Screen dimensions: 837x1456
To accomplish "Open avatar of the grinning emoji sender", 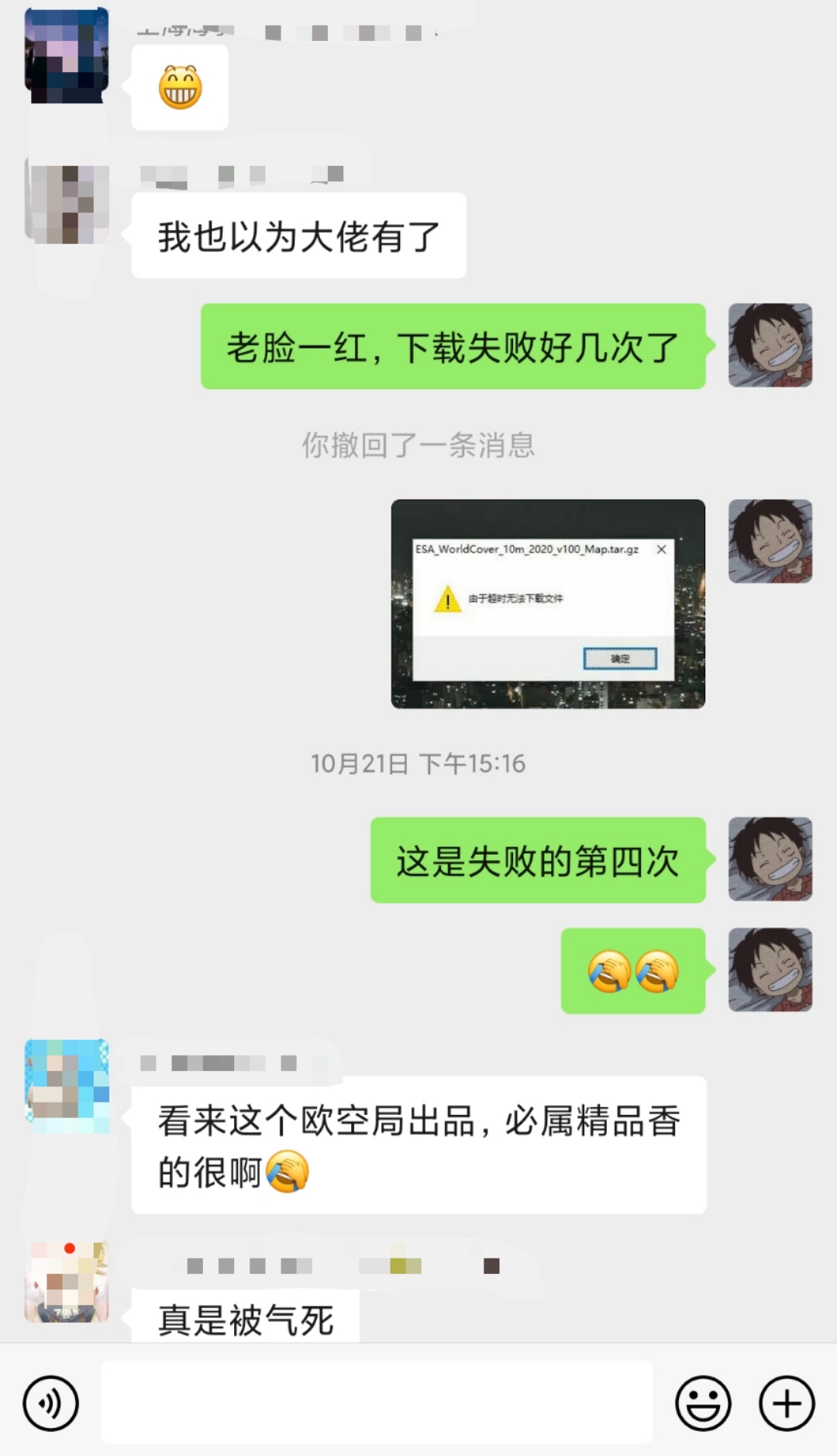I will click(x=67, y=56).
